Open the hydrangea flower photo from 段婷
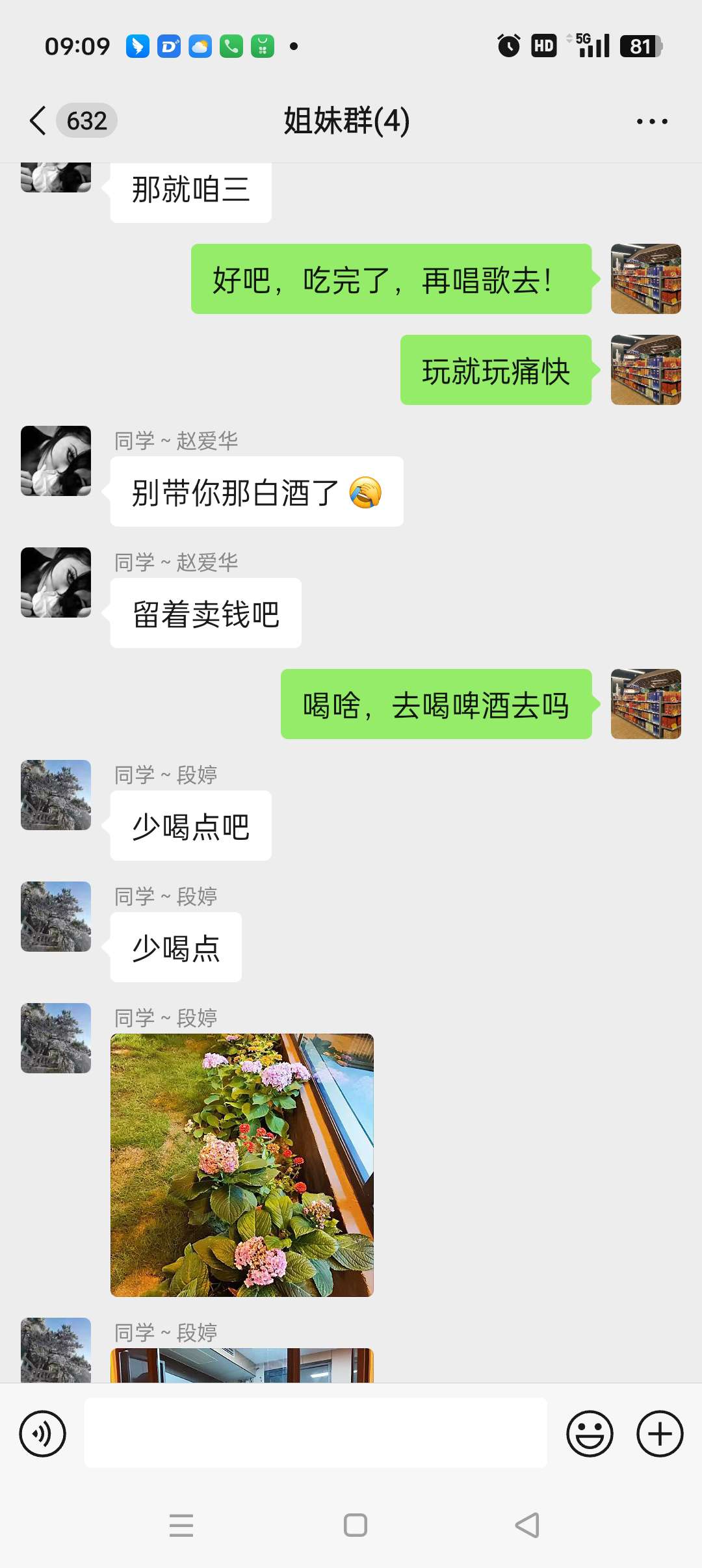 click(242, 1165)
